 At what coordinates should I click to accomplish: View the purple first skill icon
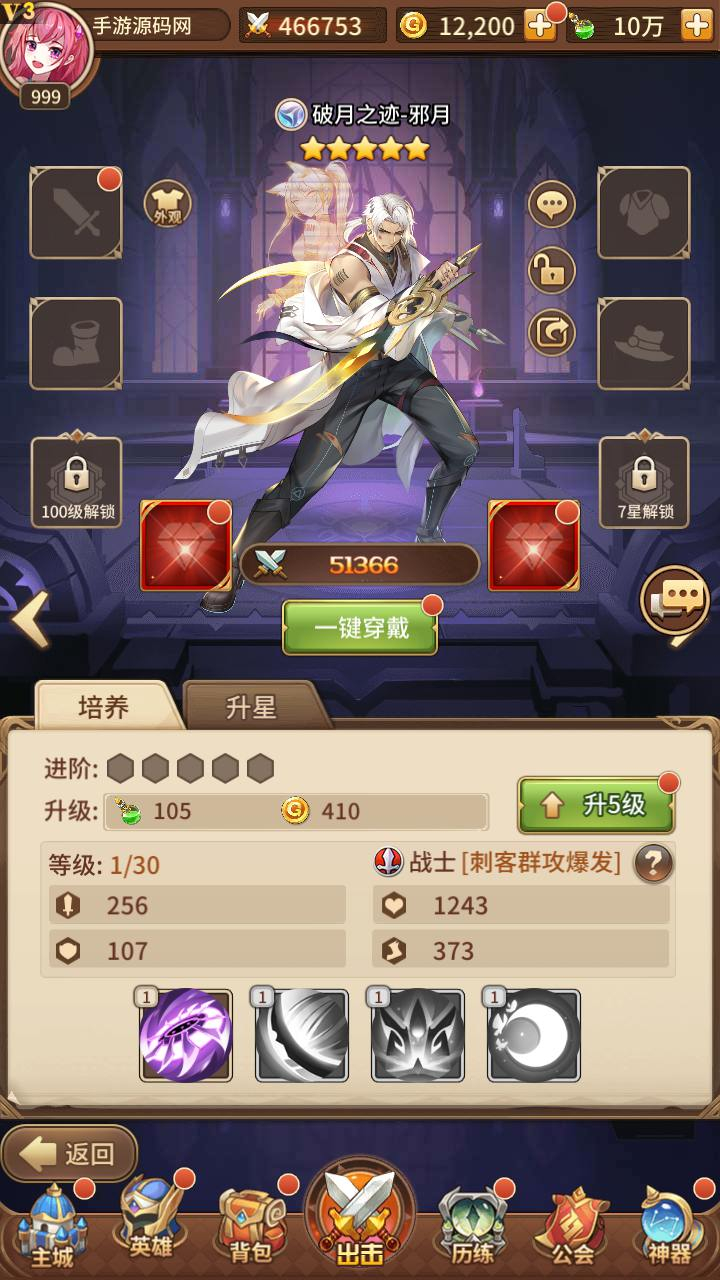(x=186, y=1035)
